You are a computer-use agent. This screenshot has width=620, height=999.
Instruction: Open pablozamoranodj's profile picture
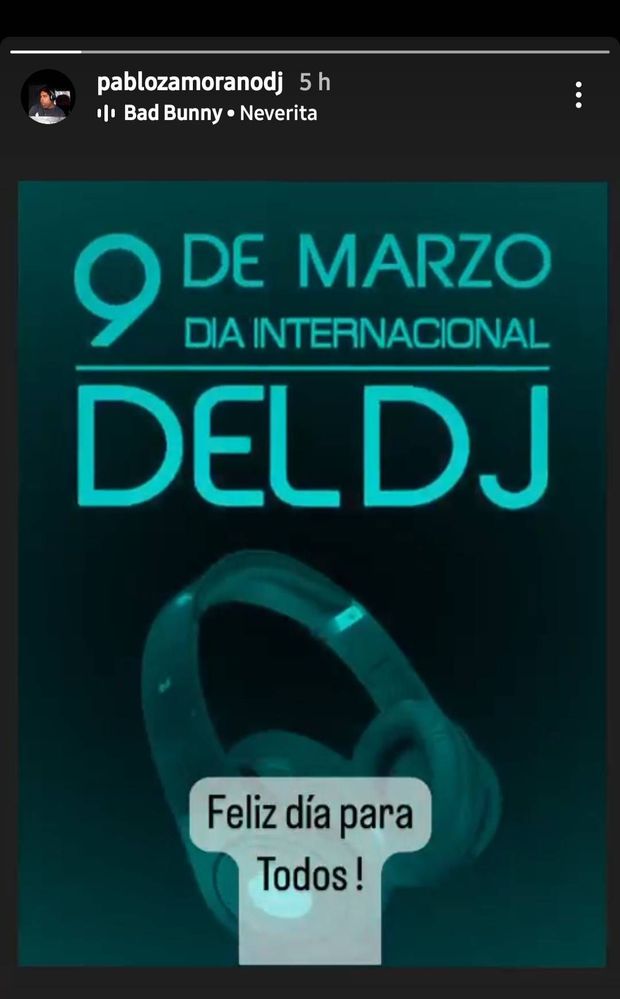coord(48,97)
